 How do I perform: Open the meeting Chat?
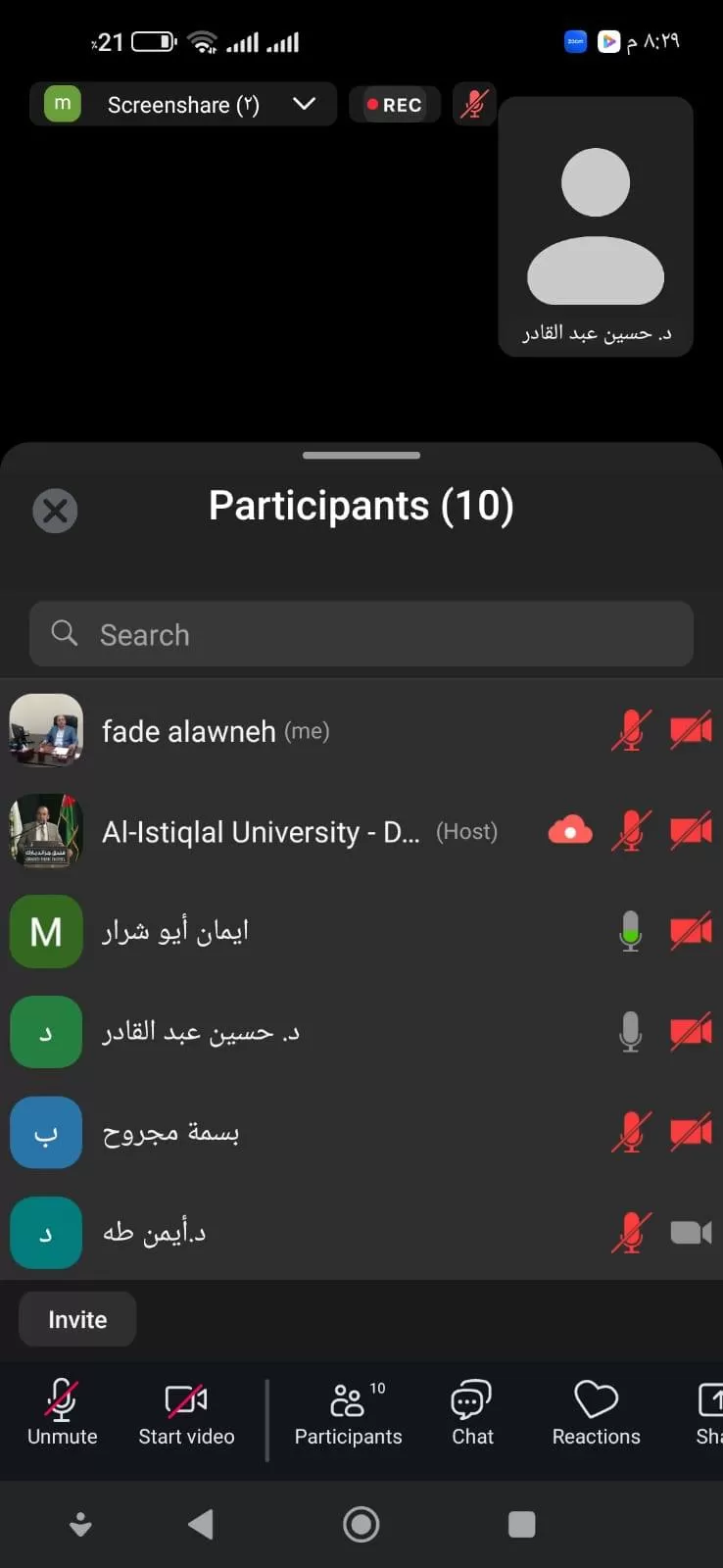[x=472, y=1413]
